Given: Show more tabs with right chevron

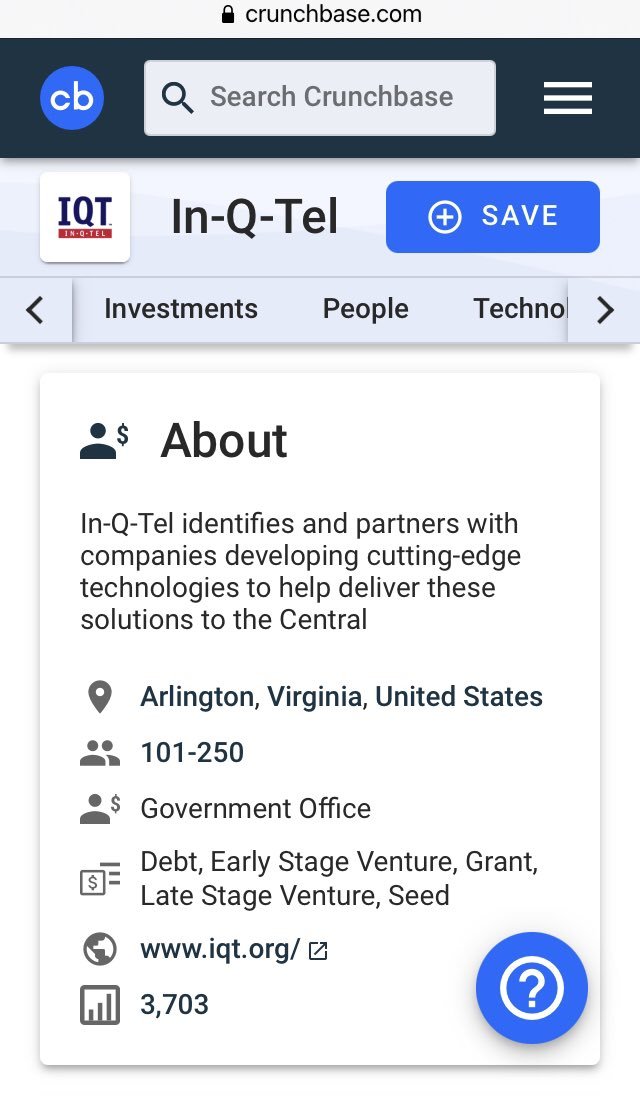Looking at the screenshot, I should (604, 310).
